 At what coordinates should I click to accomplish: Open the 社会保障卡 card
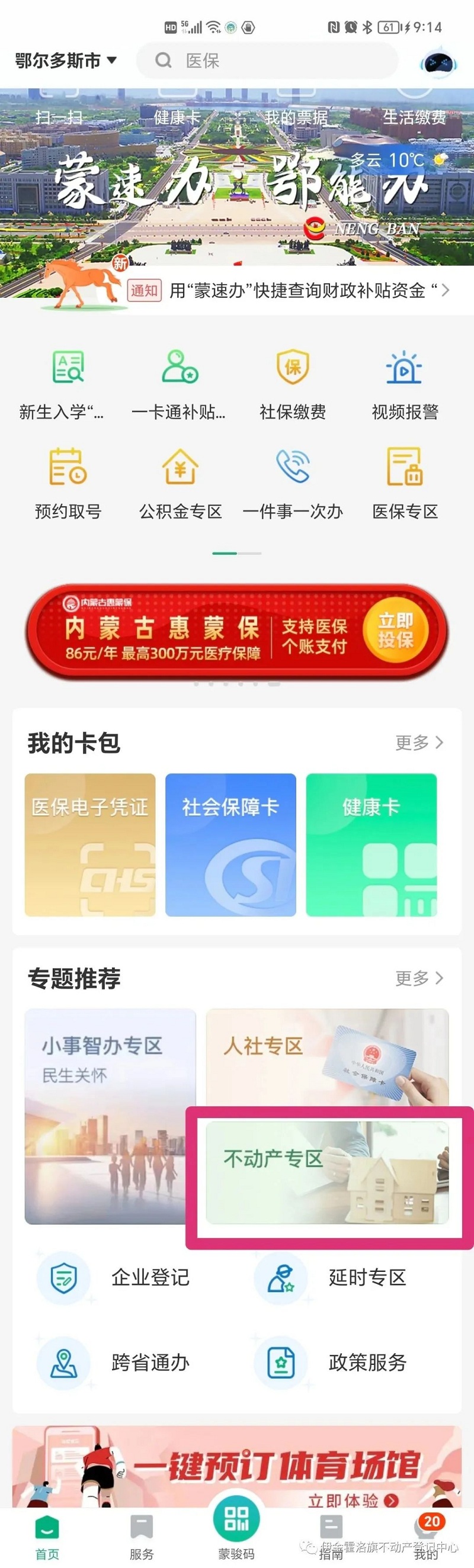230,844
